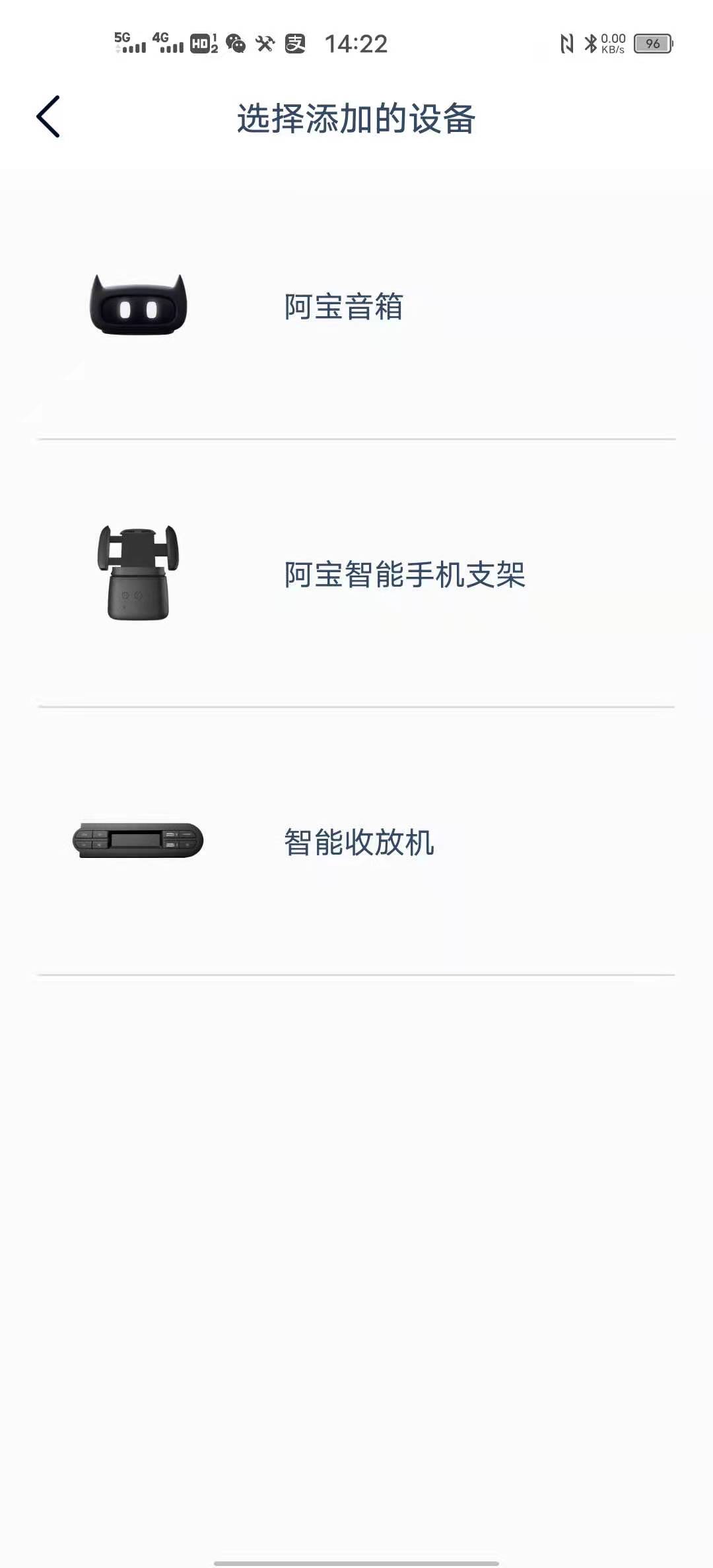Select the 阿宝智能手机支架 device entry
Viewport: 713px width, 1568px height.
click(356, 573)
